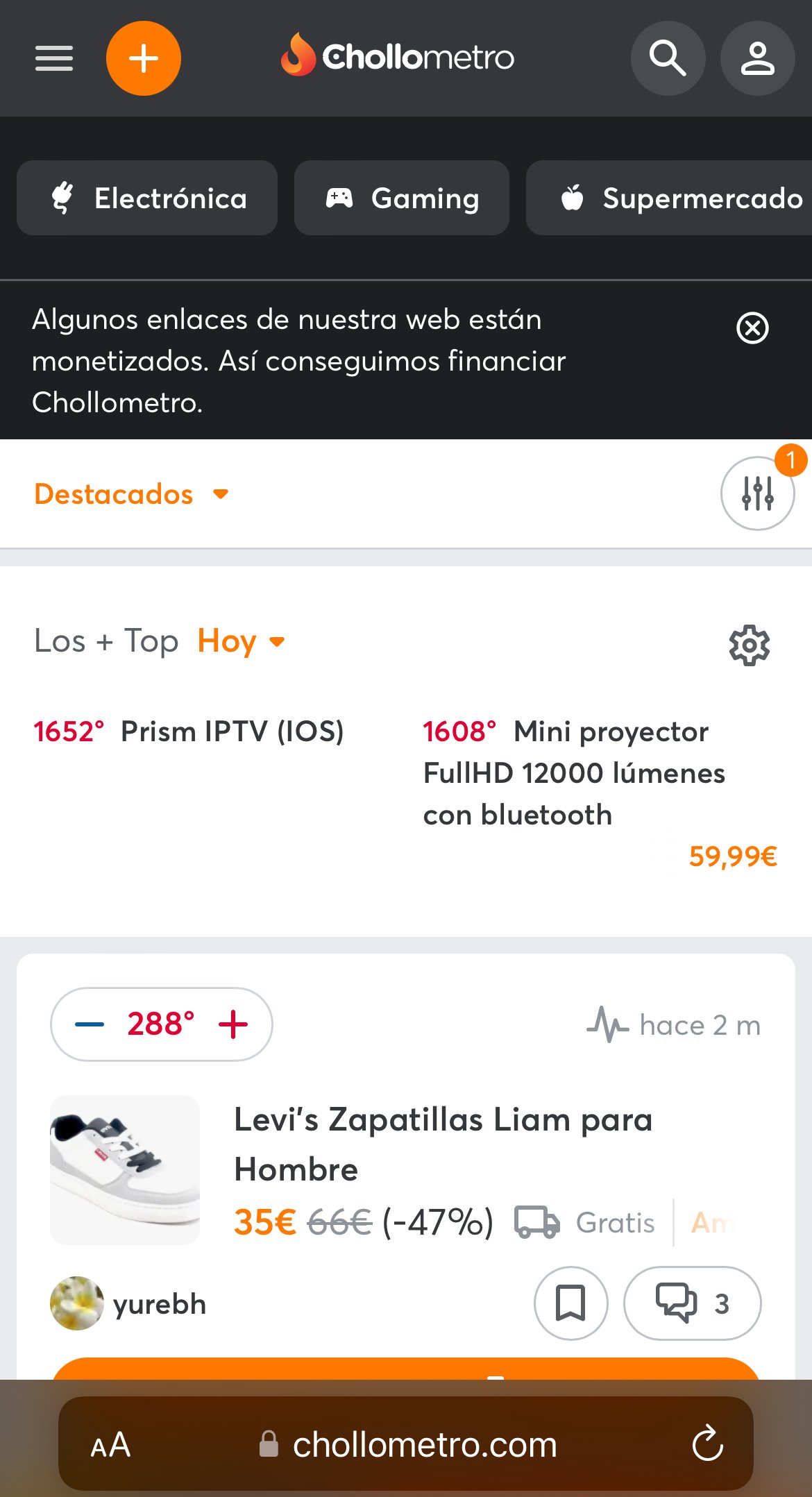The width and height of the screenshot is (812, 1497).
Task: Vote up the Levi's Zapatillas deal
Action: [233, 1024]
